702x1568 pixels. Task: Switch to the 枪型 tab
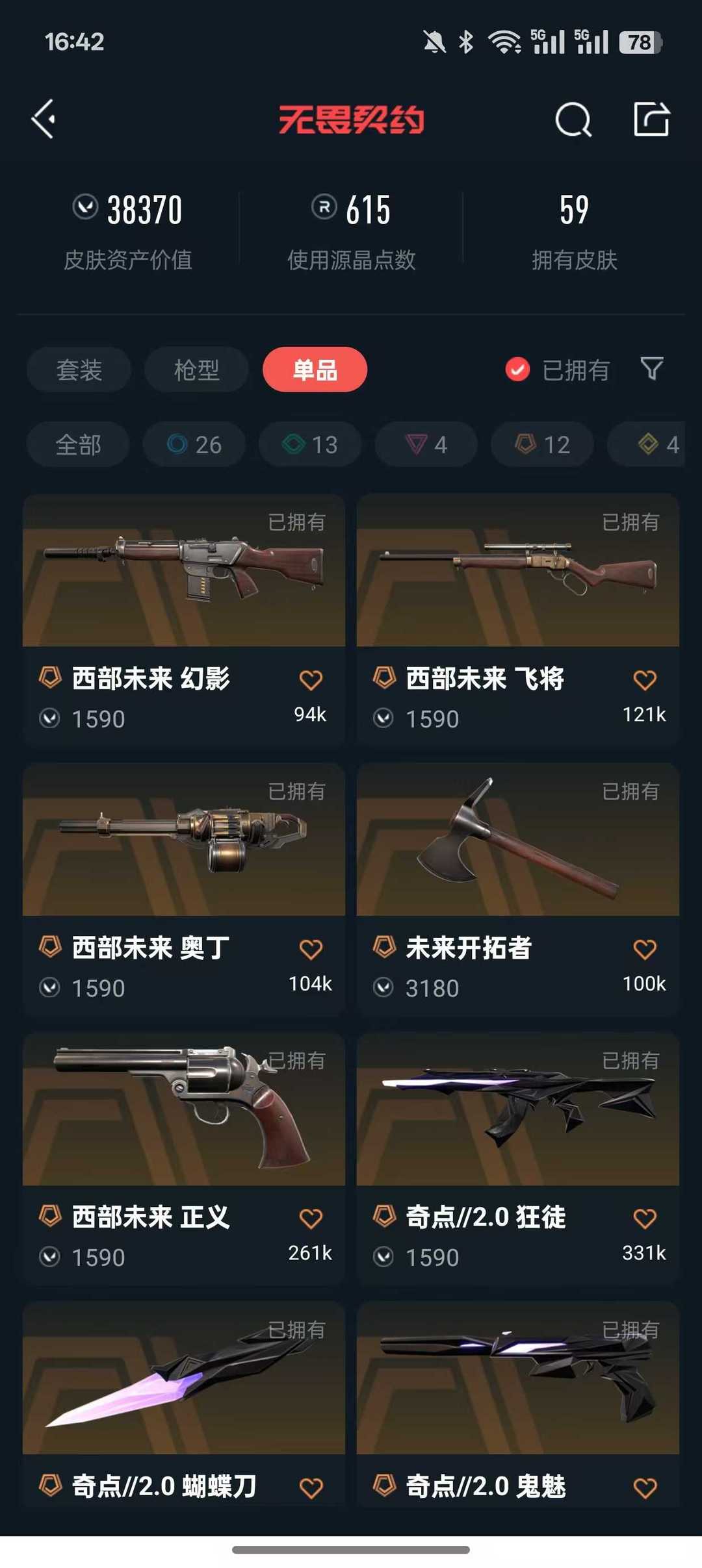(x=196, y=370)
